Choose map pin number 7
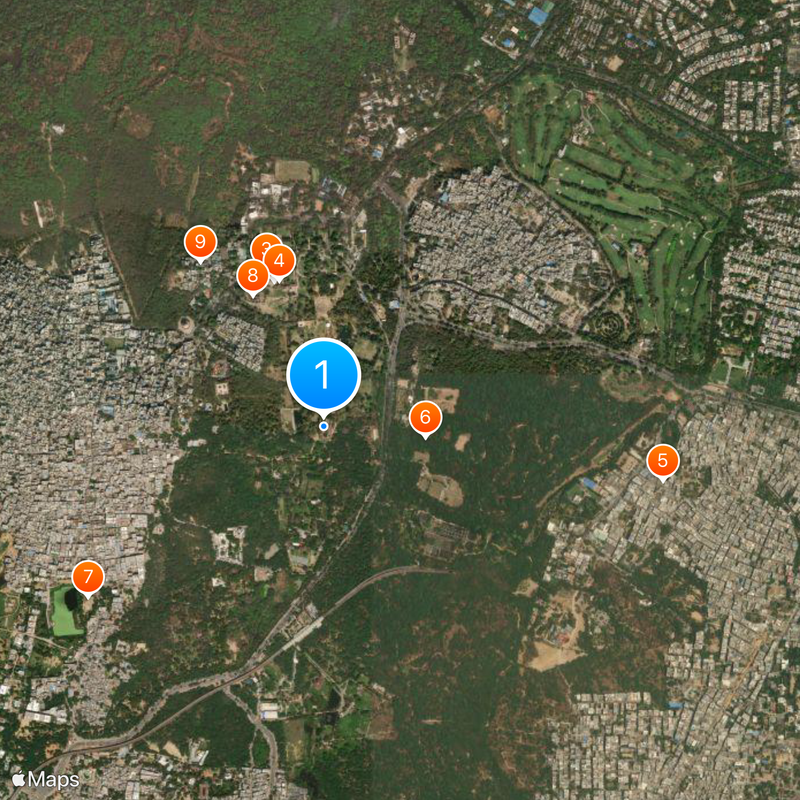800x800 pixels. point(88,576)
